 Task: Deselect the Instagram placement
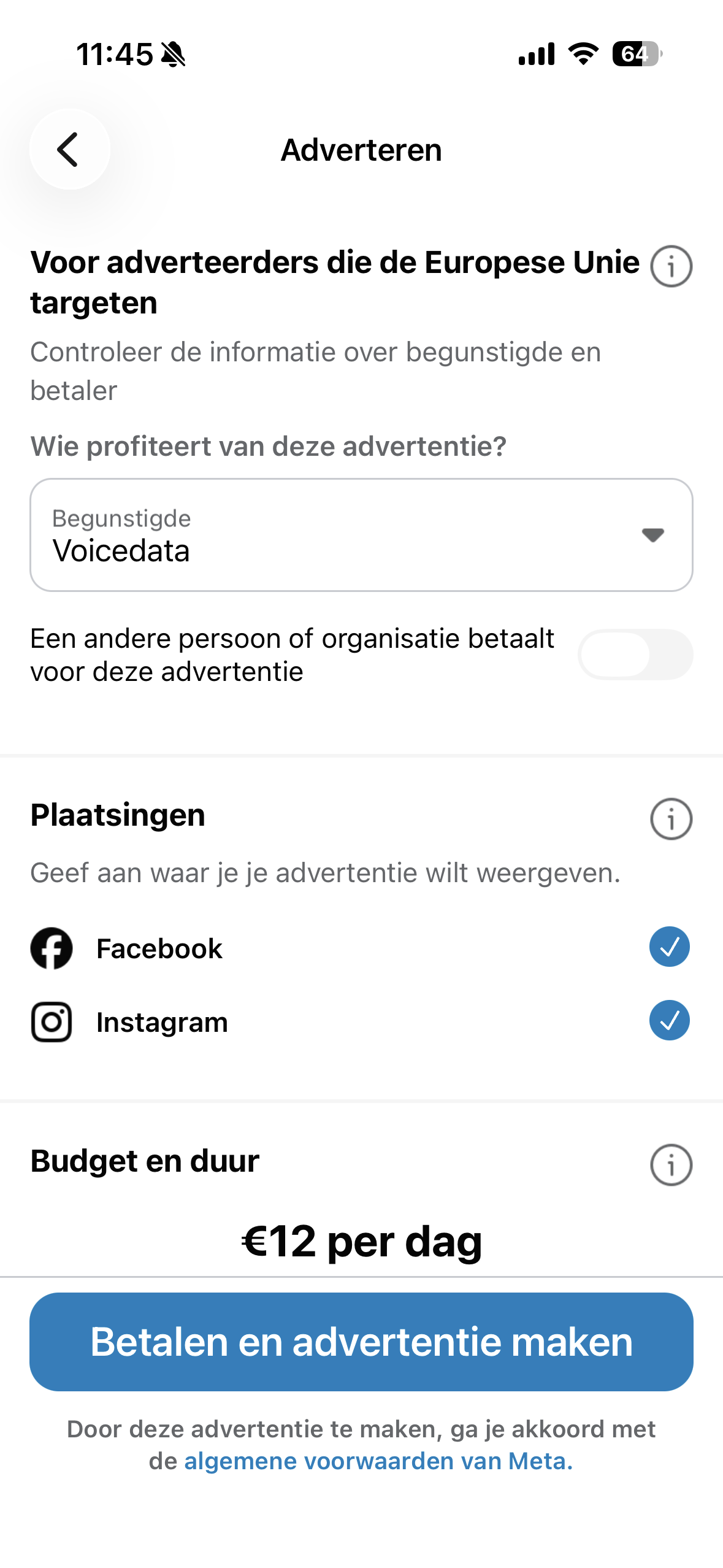(669, 1020)
